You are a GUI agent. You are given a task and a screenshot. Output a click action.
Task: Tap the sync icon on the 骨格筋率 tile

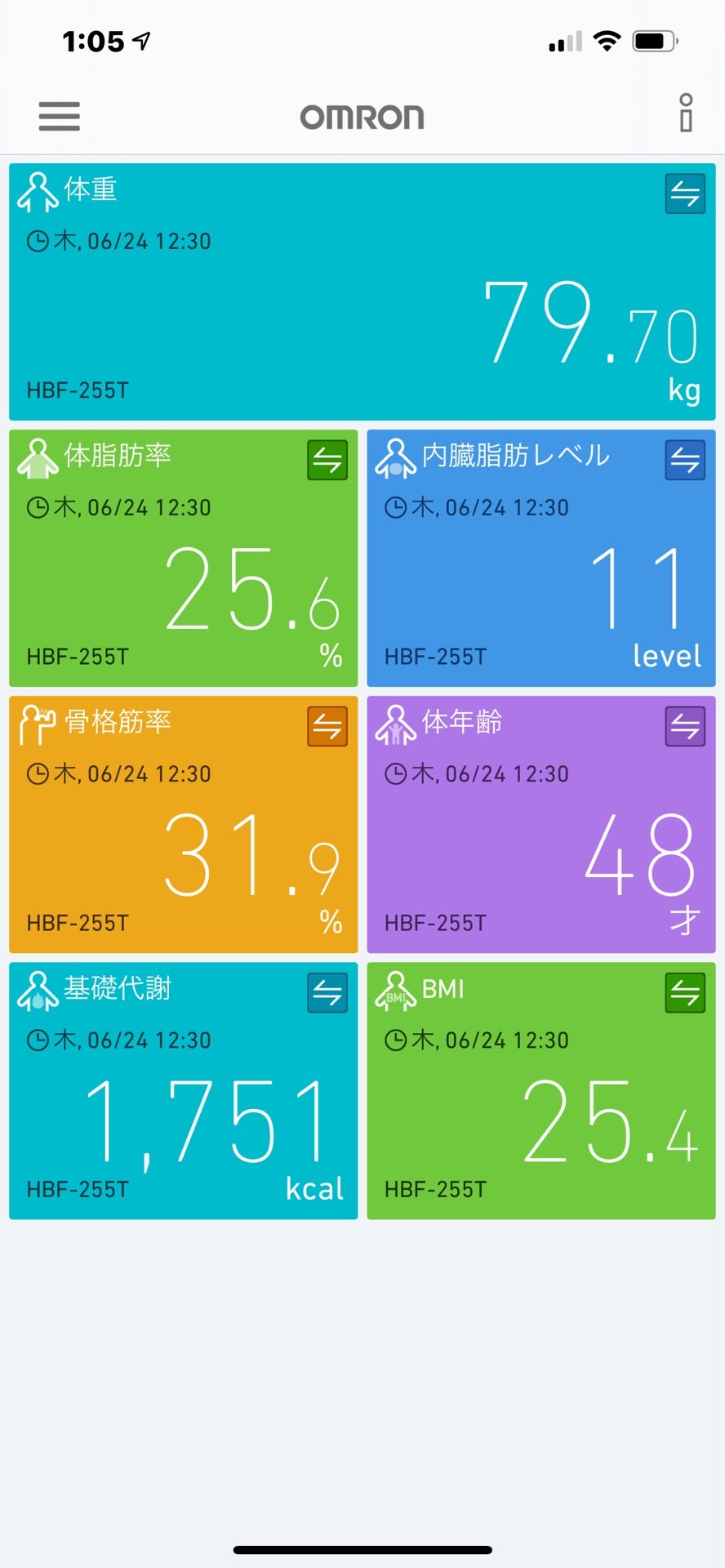[326, 725]
